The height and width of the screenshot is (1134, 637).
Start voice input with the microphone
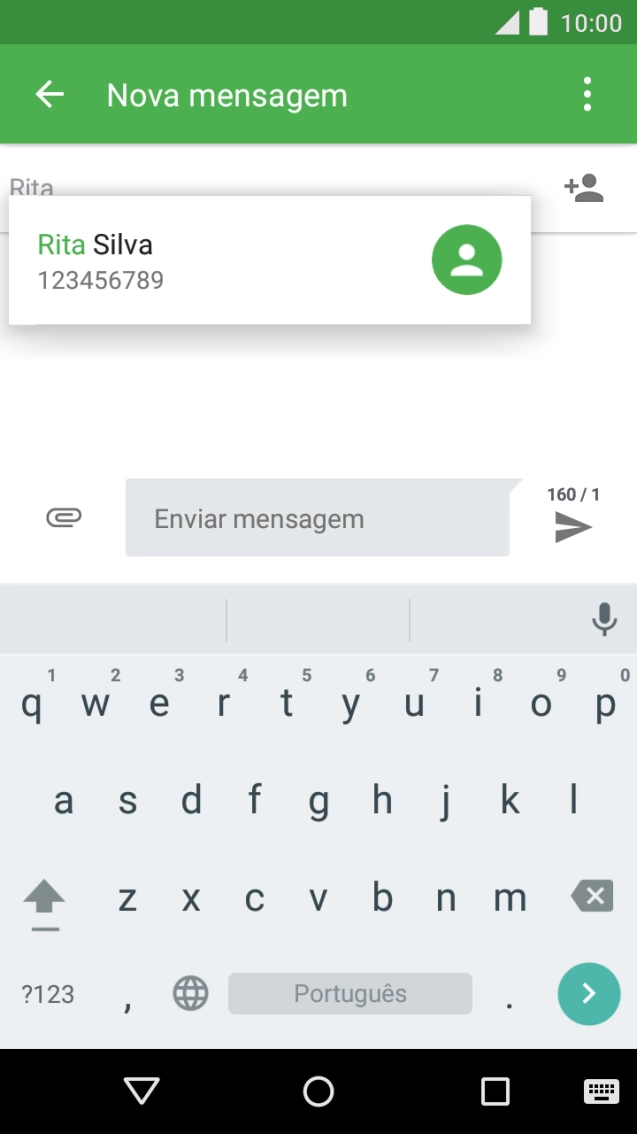click(x=604, y=619)
